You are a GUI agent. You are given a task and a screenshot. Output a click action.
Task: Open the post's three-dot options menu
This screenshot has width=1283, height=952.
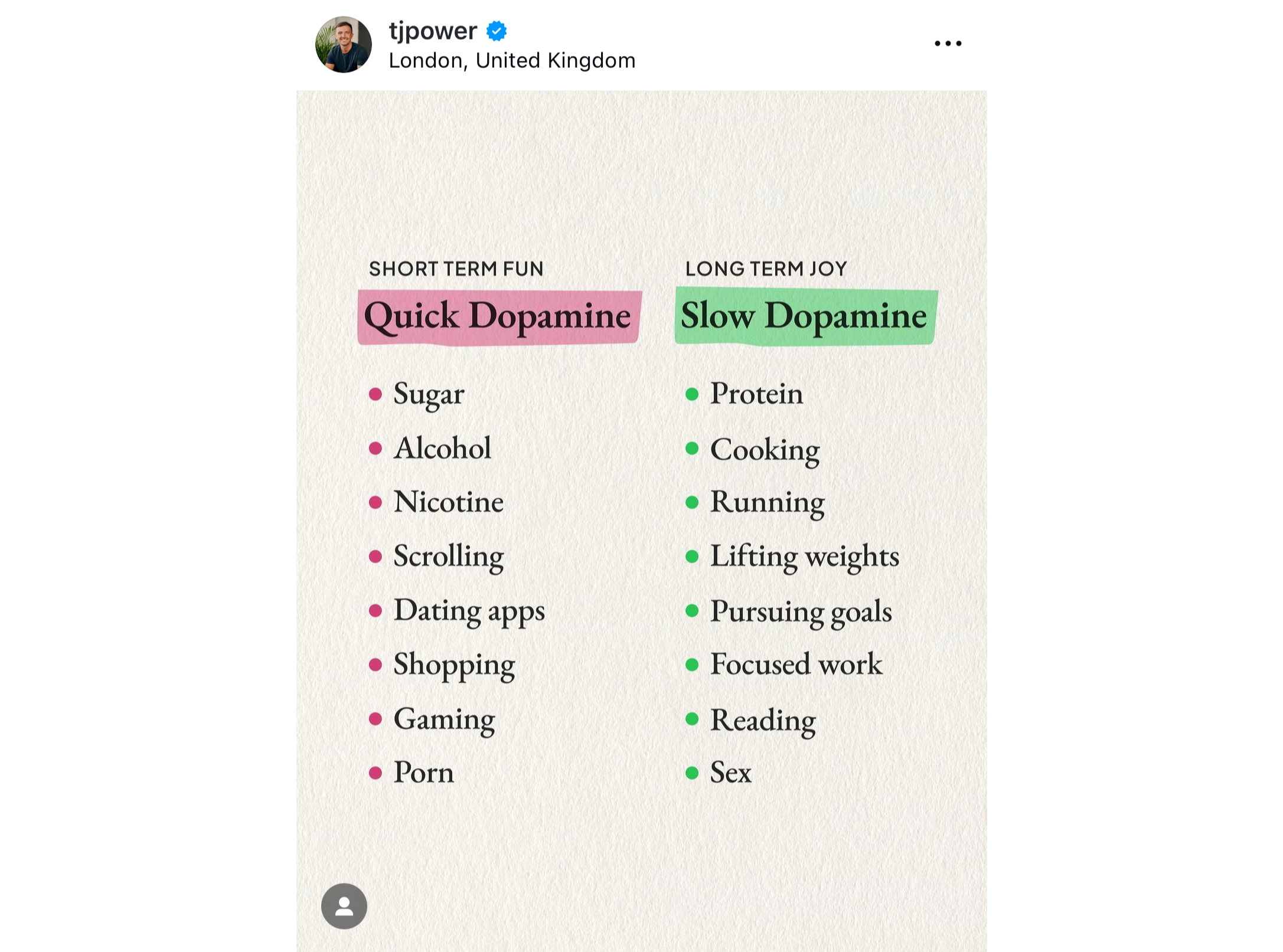(948, 44)
